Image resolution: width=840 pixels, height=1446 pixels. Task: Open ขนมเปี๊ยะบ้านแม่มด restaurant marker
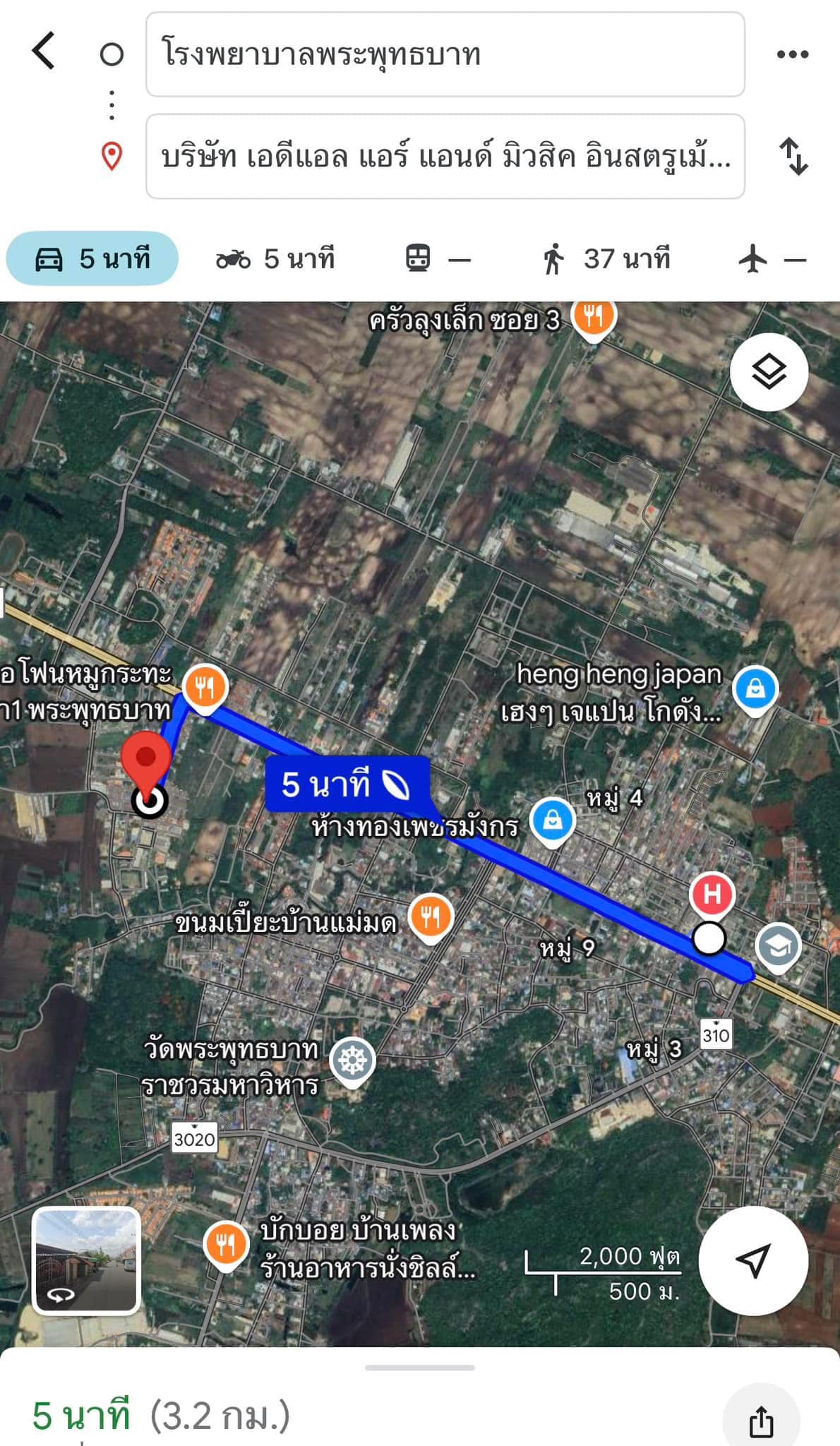(431, 917)
